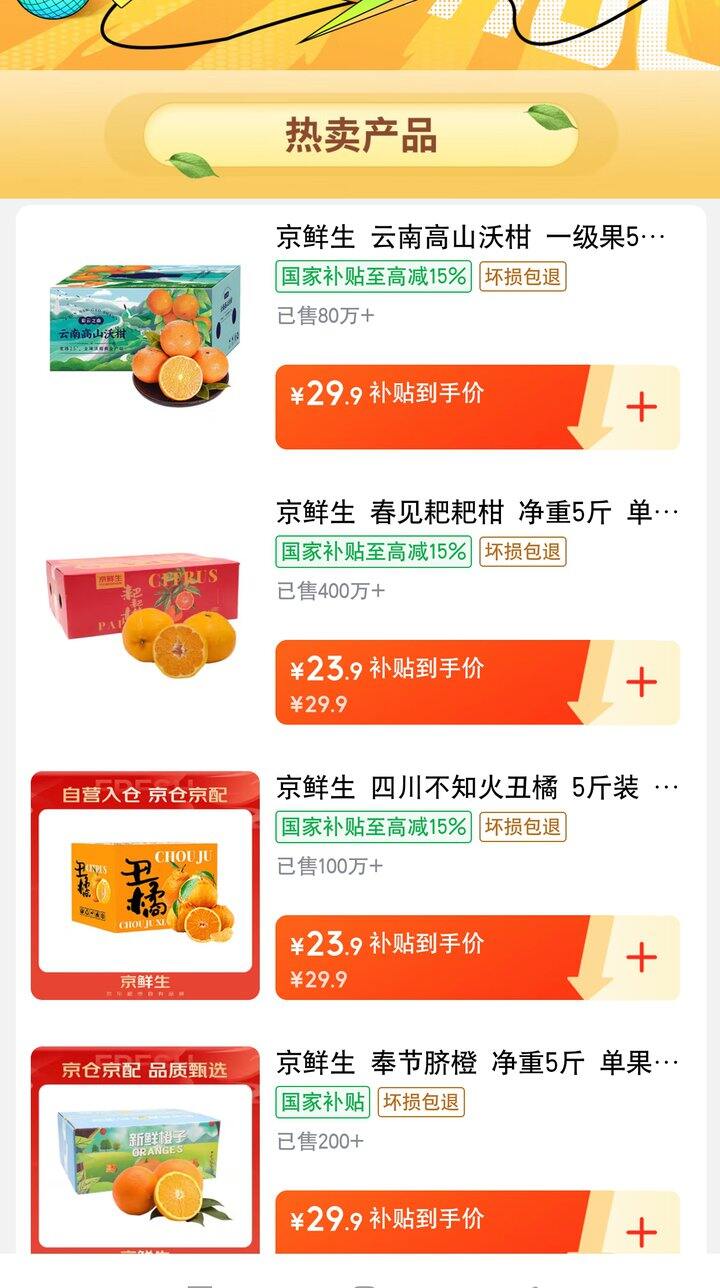The width and height of the screenshot is (720, 1288).
Task: Select the 丑橘 product thumbnail
Action: click(x=146, y=887)
